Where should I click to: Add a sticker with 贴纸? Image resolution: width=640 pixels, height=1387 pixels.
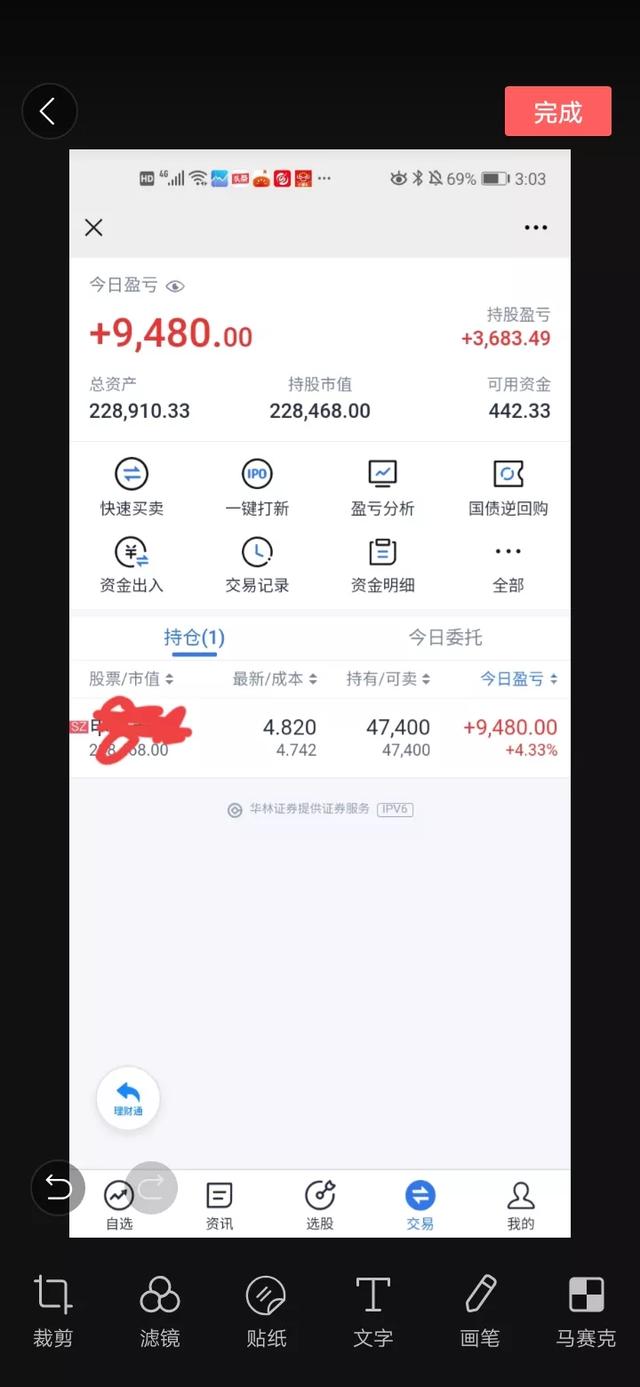[x=266, y=1311]
